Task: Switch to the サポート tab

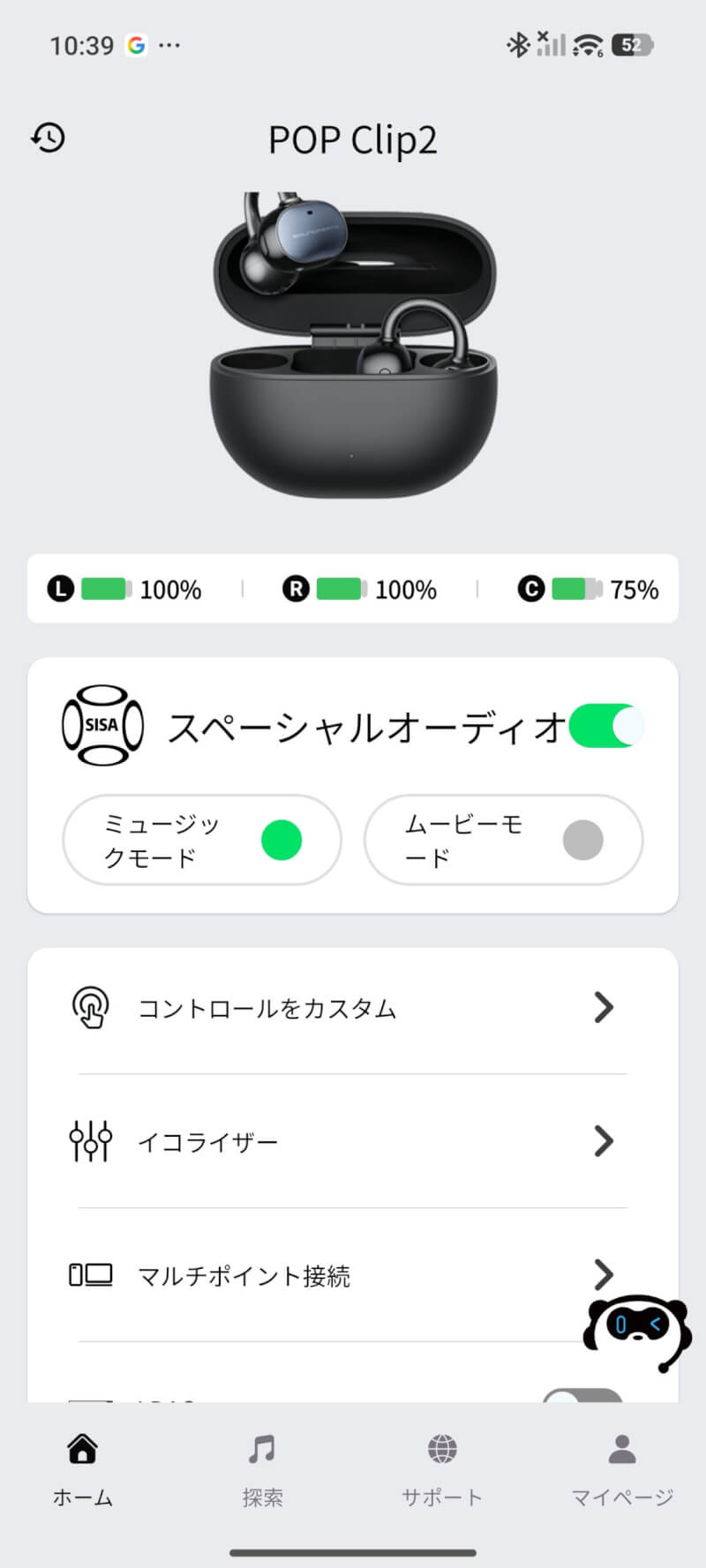Action: pyautogui.click(x=442, y=1468)
